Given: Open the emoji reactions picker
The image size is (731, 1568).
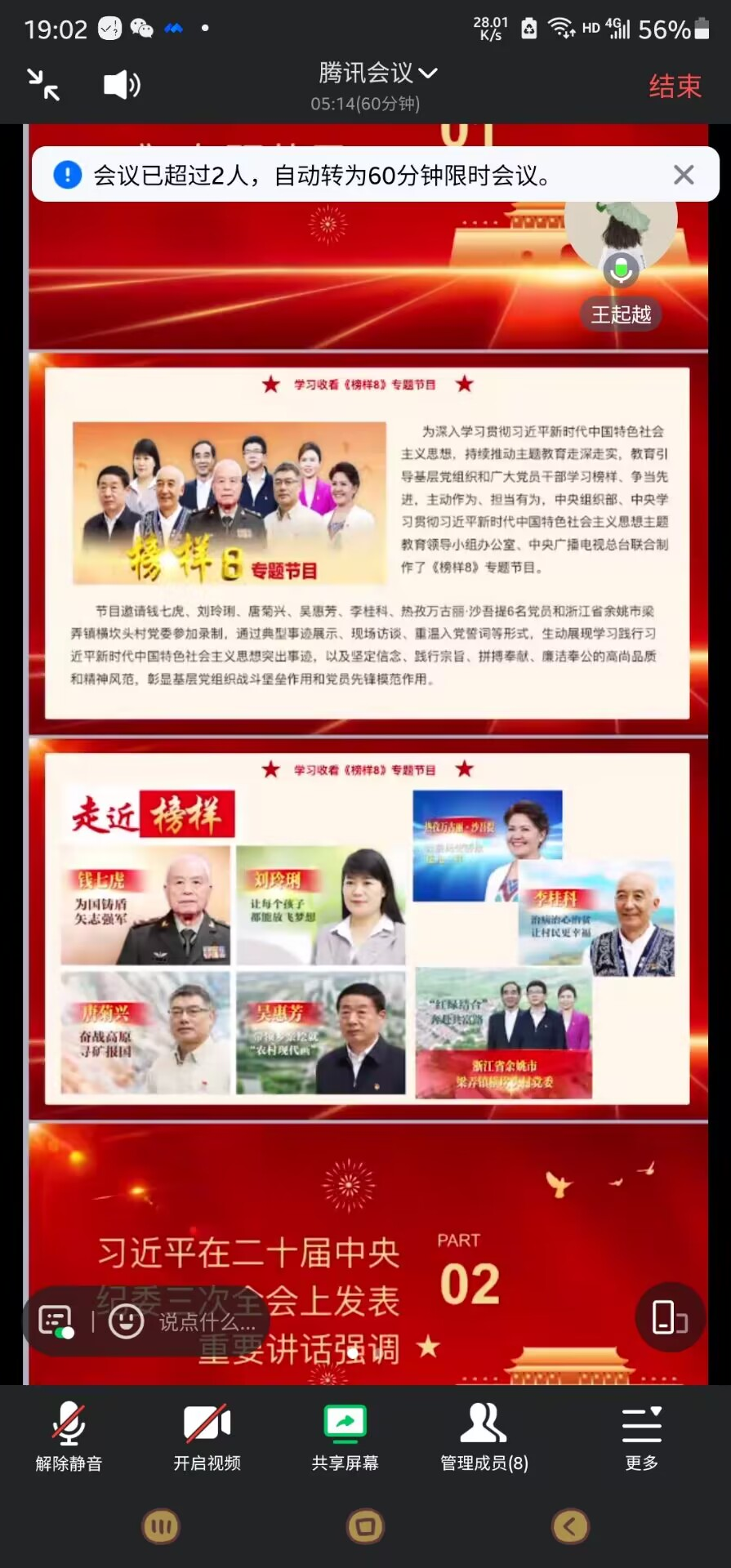Looking at the screenshot, I should click(x=127, y=1321).
